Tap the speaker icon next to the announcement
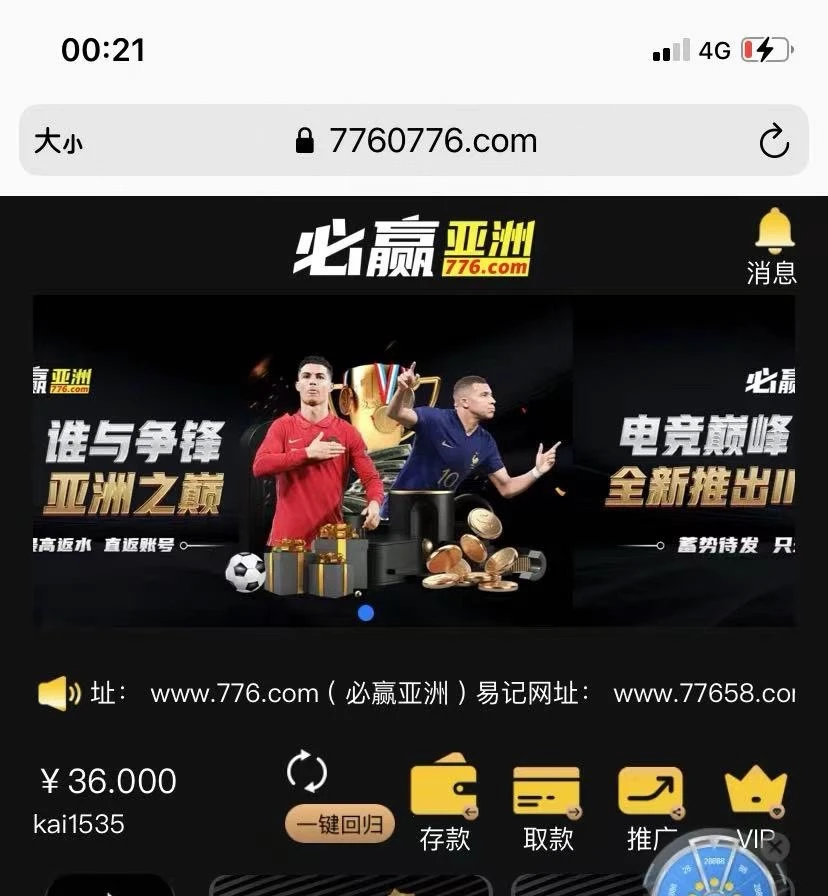This screenshot has width=828, height=896. 57,692
